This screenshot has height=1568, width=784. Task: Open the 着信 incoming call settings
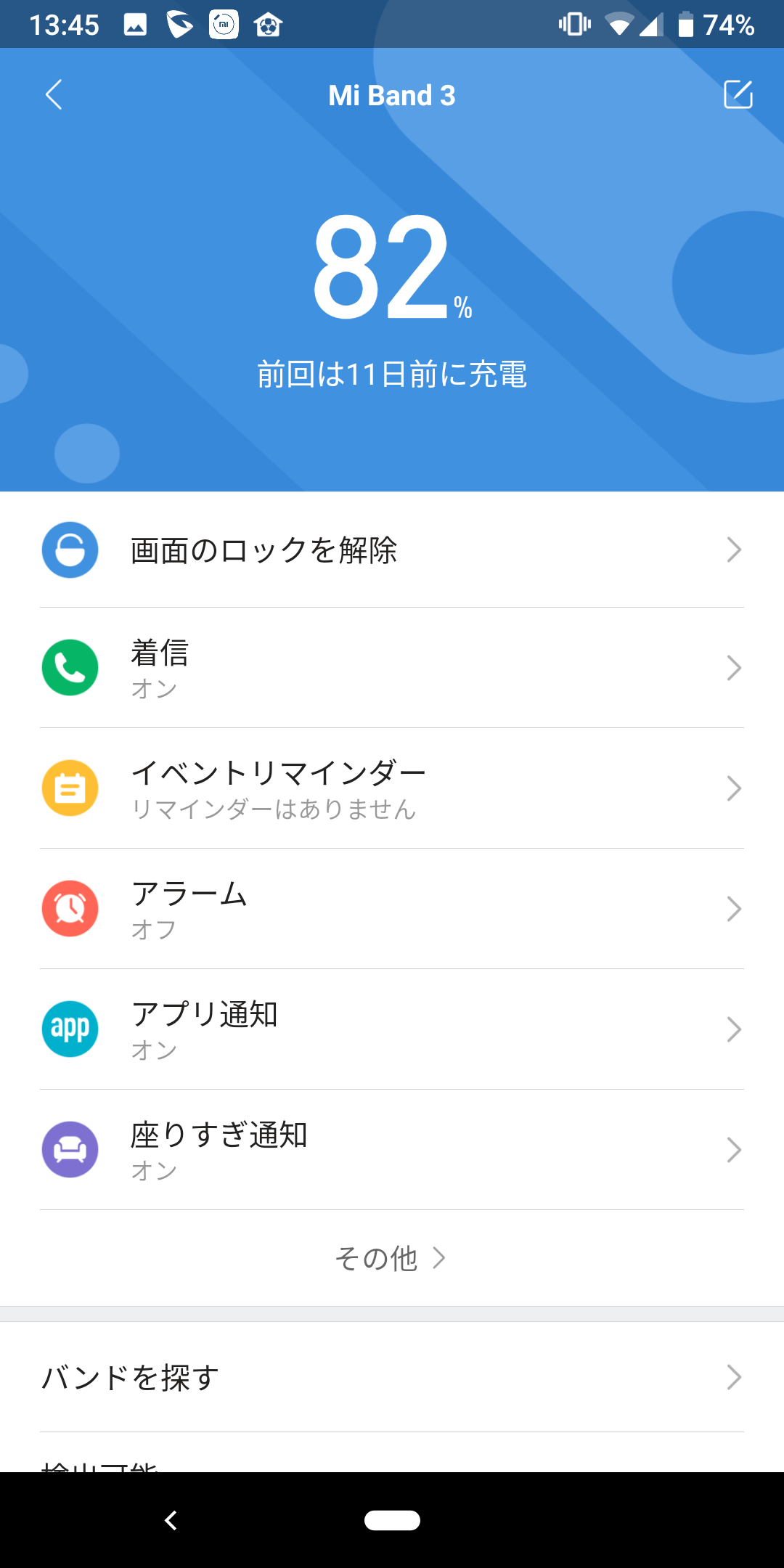tap(392, 668)
